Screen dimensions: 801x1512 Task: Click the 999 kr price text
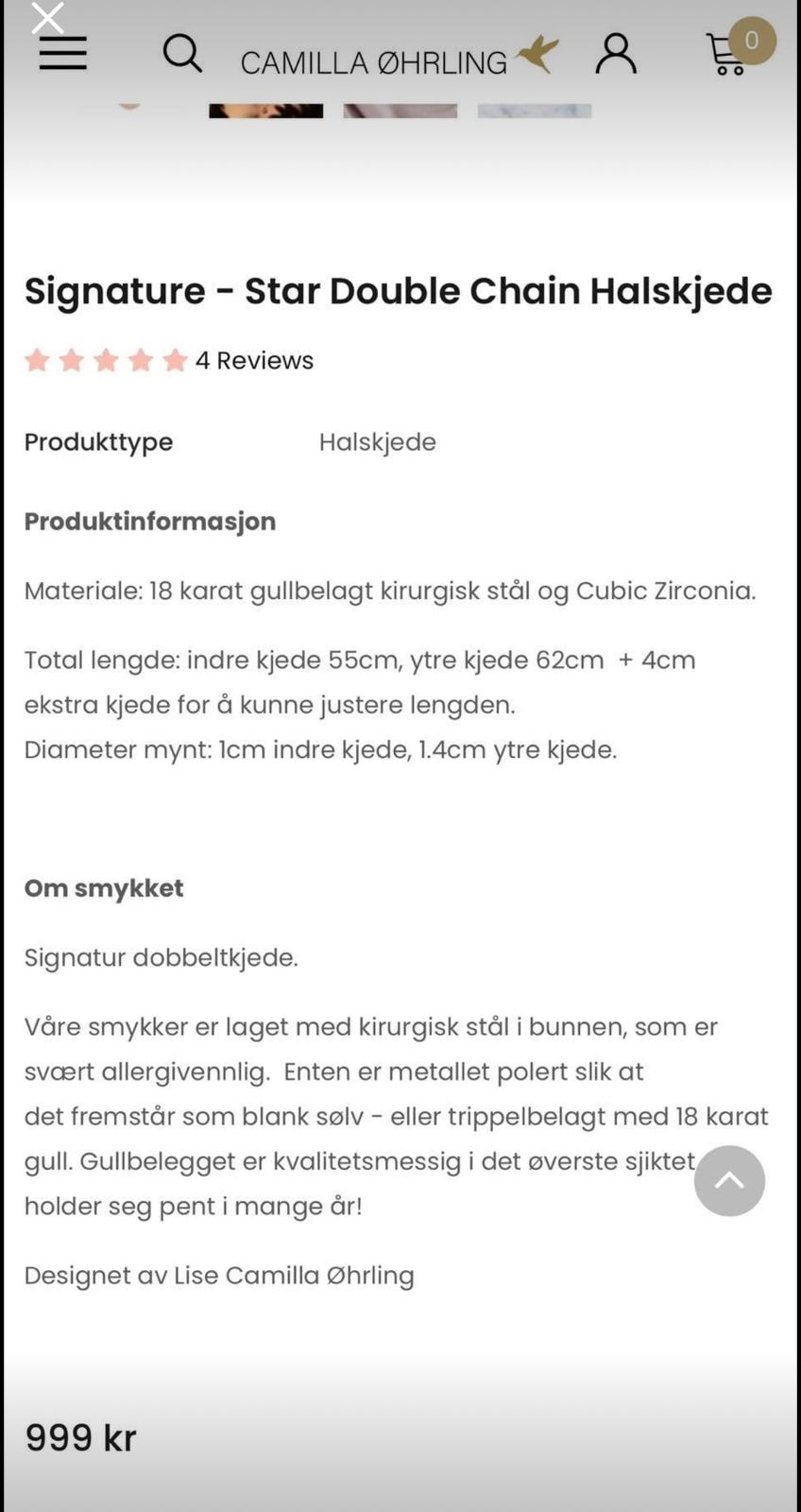click(79, 1435)
